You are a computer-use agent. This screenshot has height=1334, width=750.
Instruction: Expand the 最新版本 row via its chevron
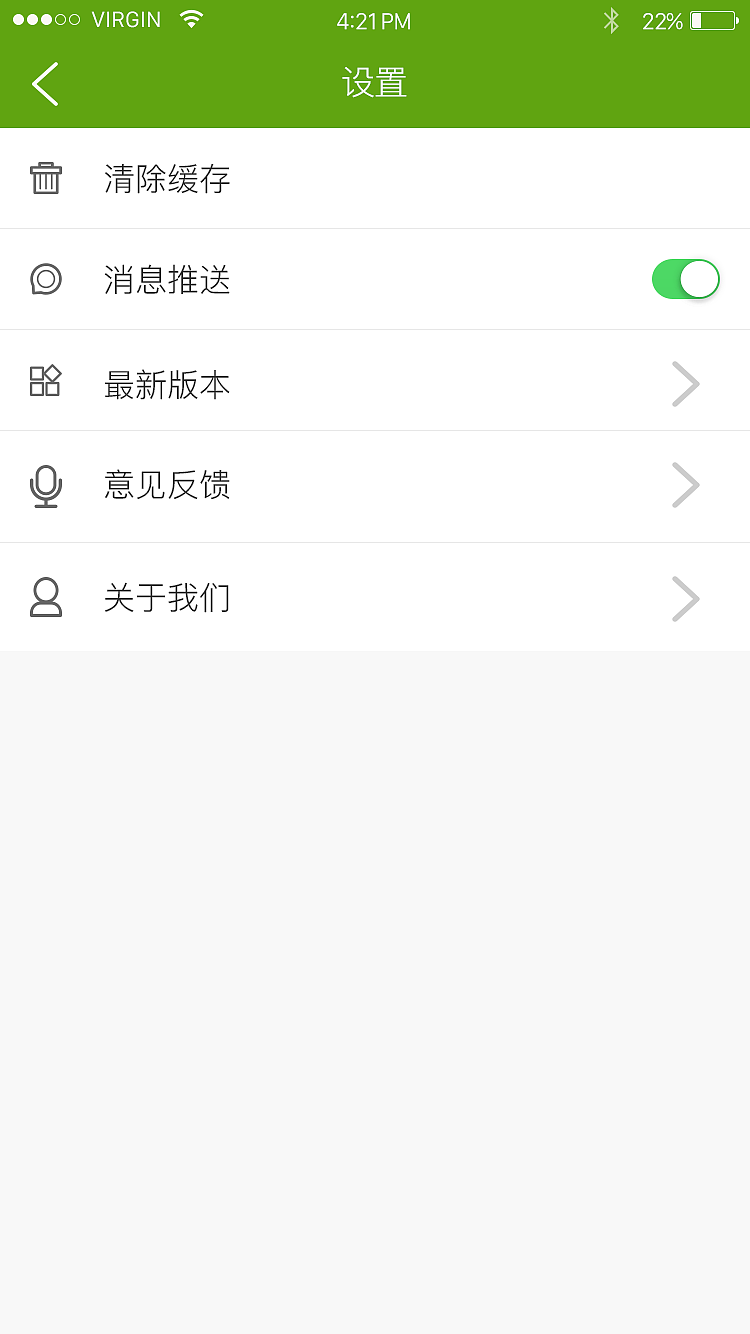tap(685, 383)
